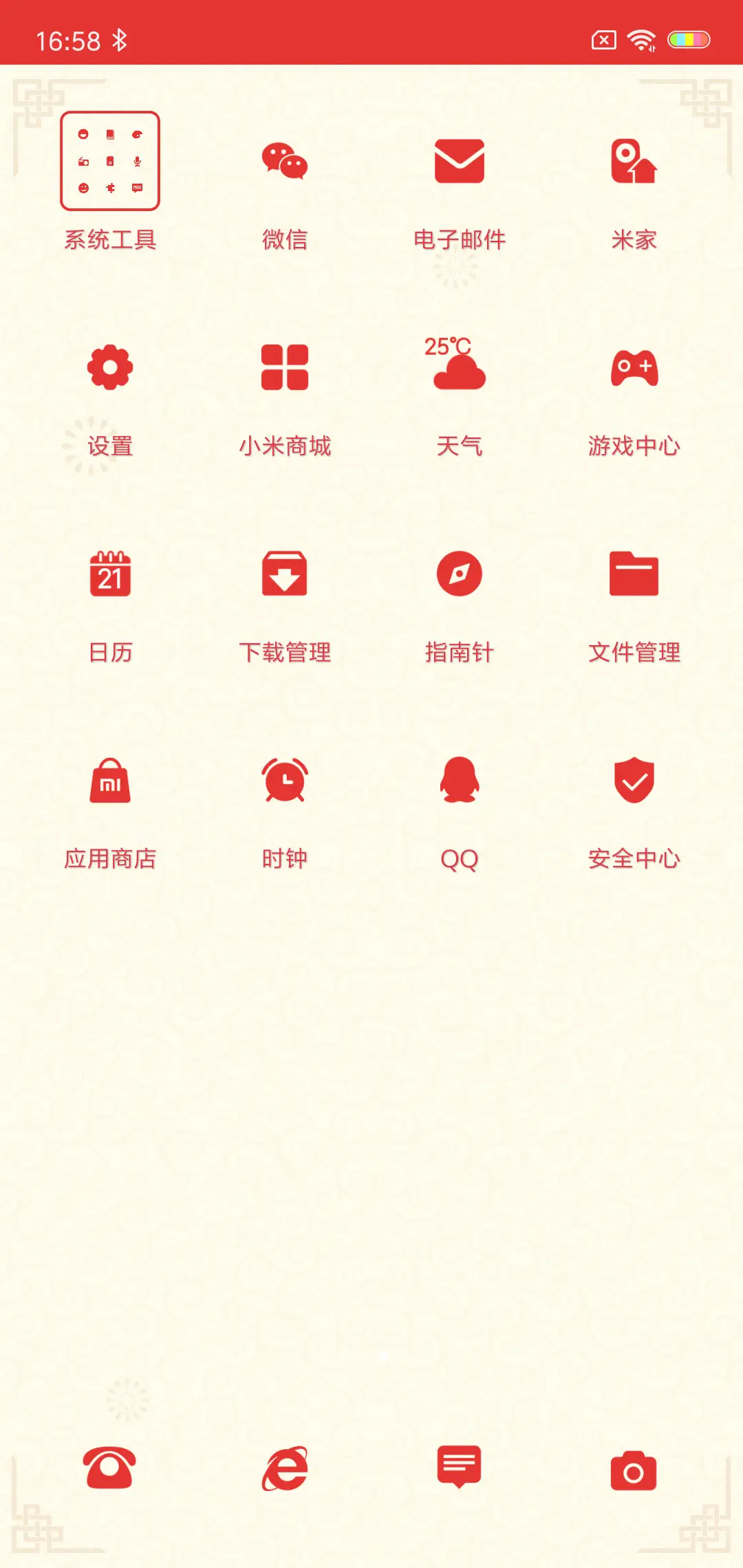The height and width of the screenshot is (1568, 743).
Task: Browse files in 文件管理
Action: 633,574
